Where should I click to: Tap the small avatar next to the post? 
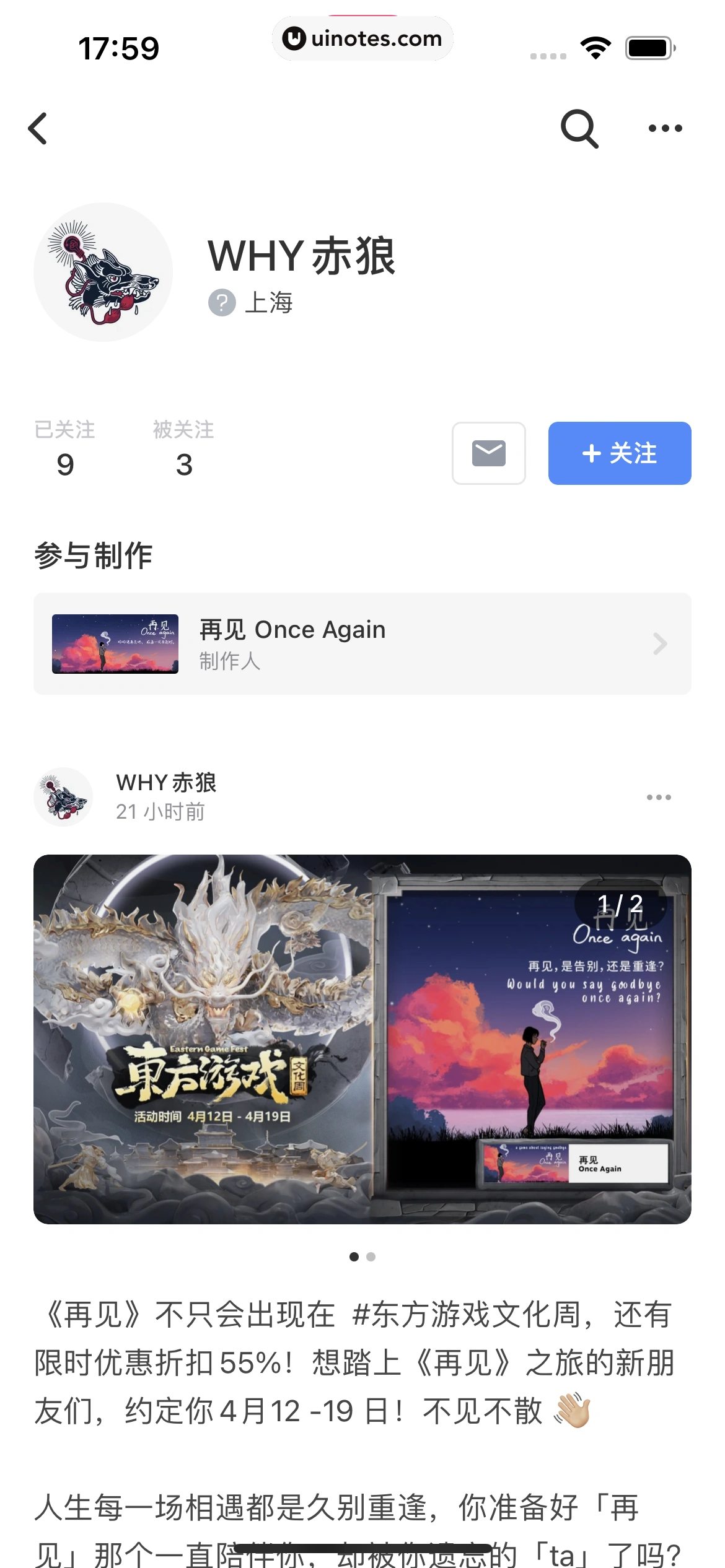click(x=63, y=796)
